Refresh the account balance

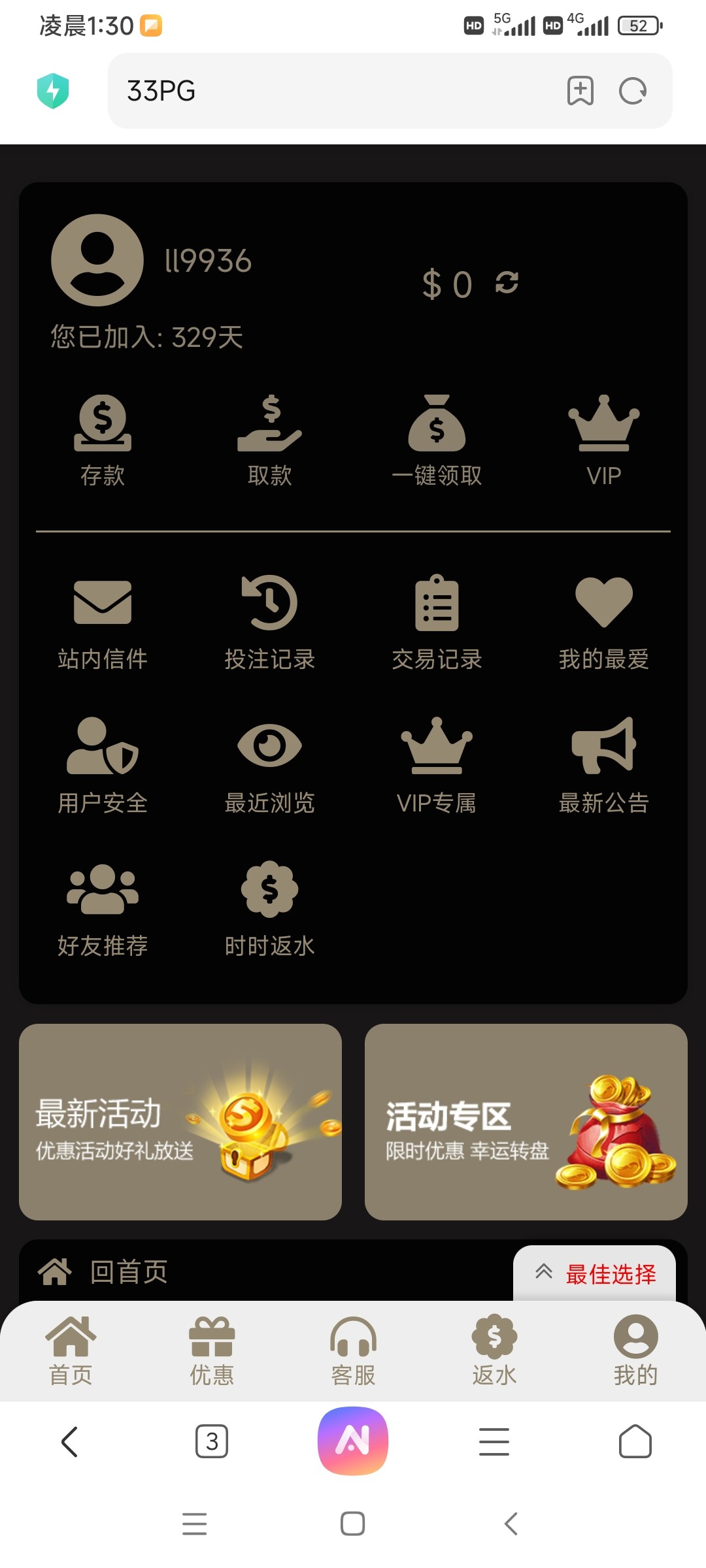click(507, 283)
